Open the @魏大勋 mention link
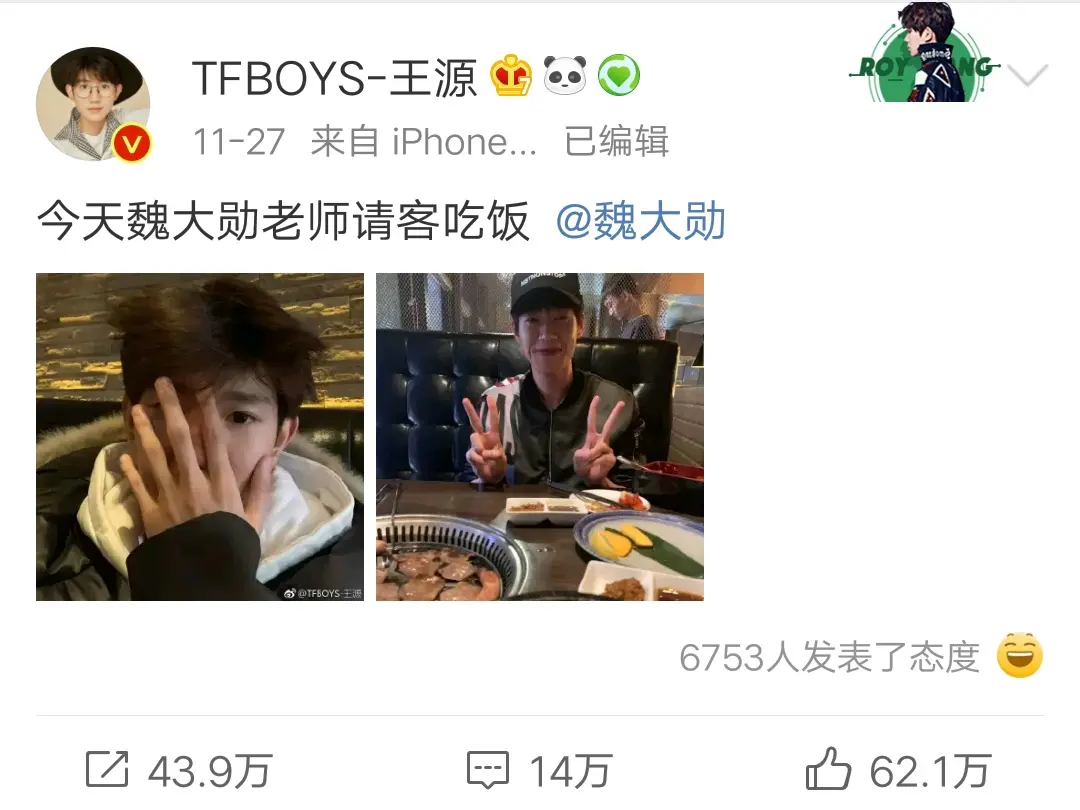This screenshot has height=810, width=1080. 640,222
